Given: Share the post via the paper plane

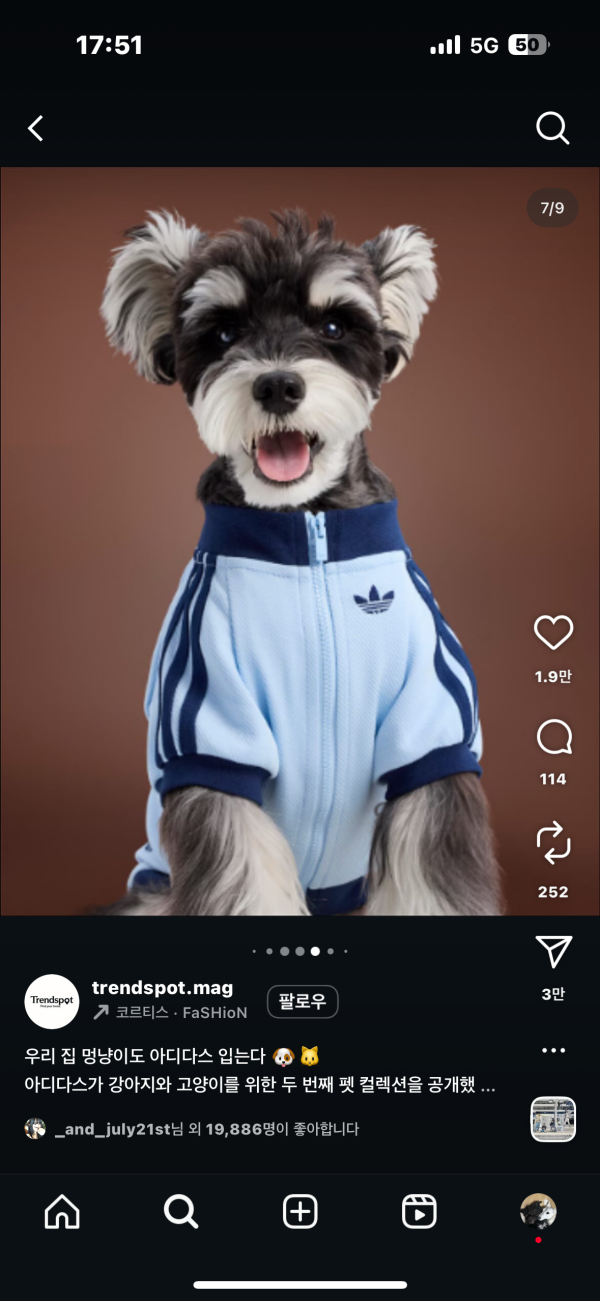Looking at the screenshot, I should pos(553,952).
